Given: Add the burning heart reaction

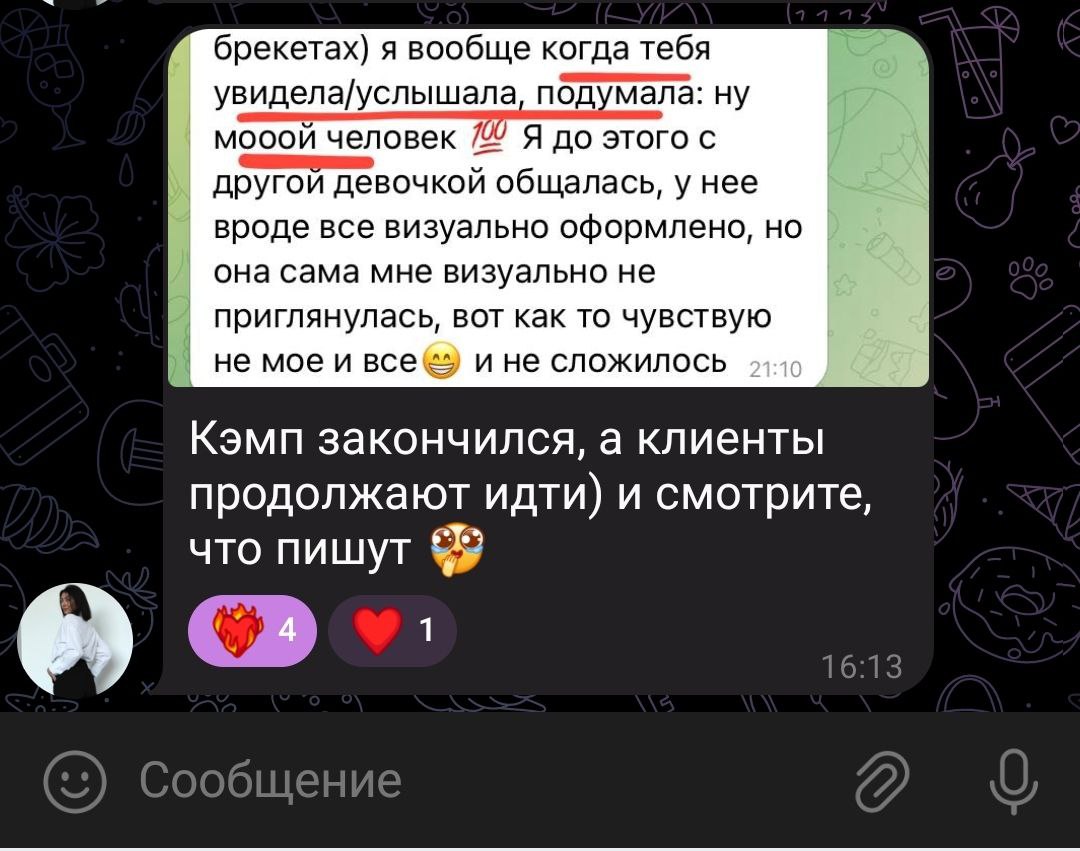Looking at the screenshot, I should point(251,631).
